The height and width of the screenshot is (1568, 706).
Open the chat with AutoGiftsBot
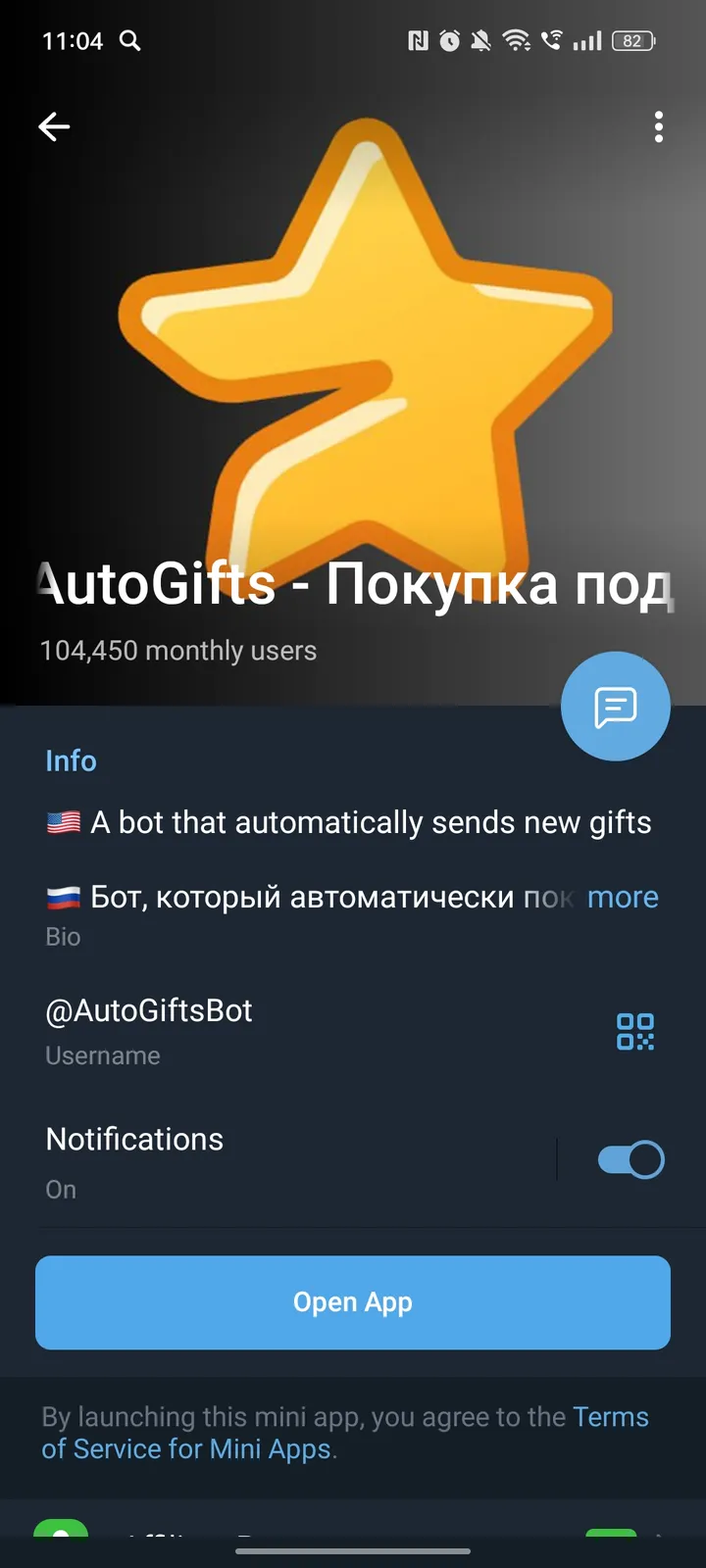point(616,706)
